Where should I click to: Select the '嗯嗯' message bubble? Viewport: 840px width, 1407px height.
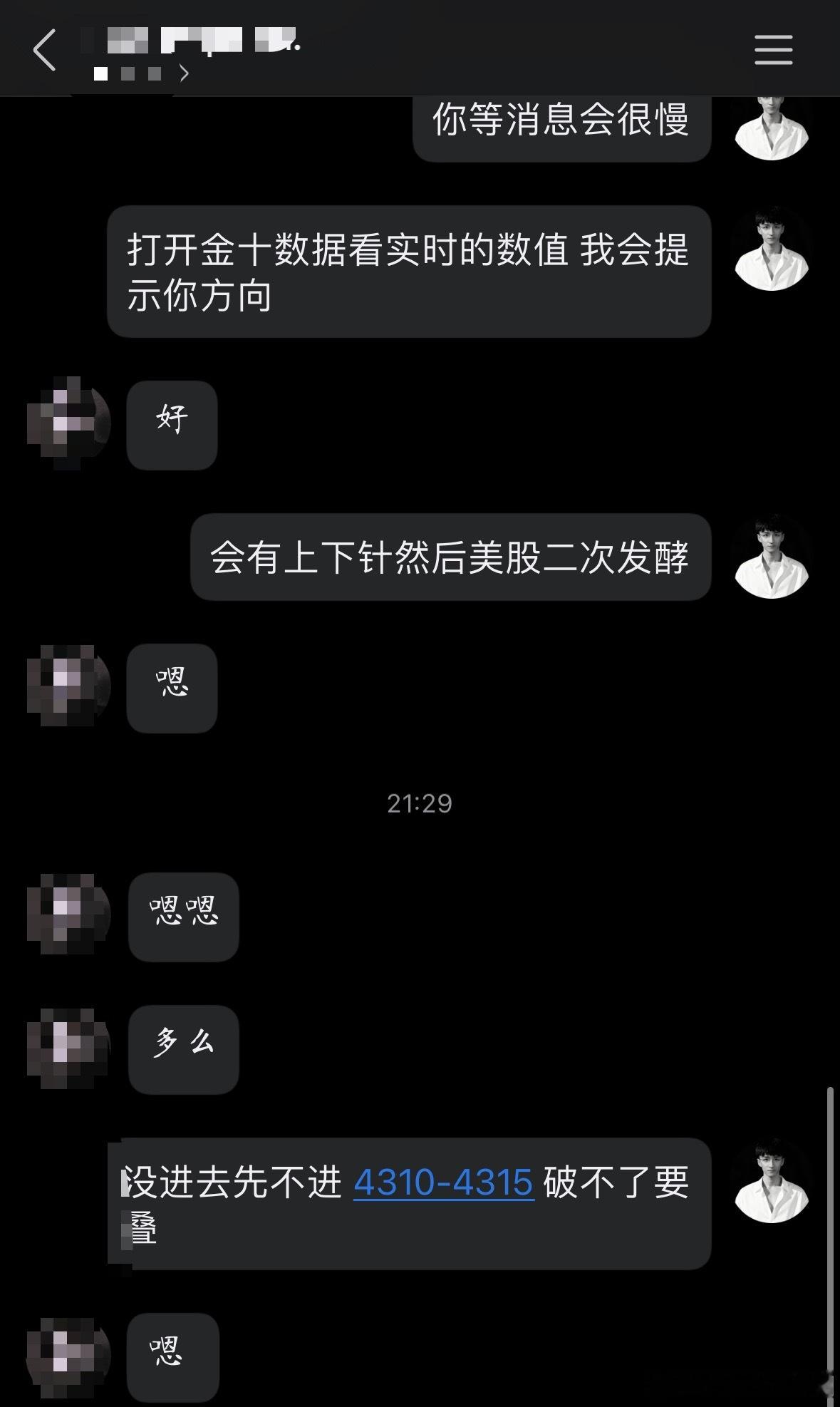[183, 917]
